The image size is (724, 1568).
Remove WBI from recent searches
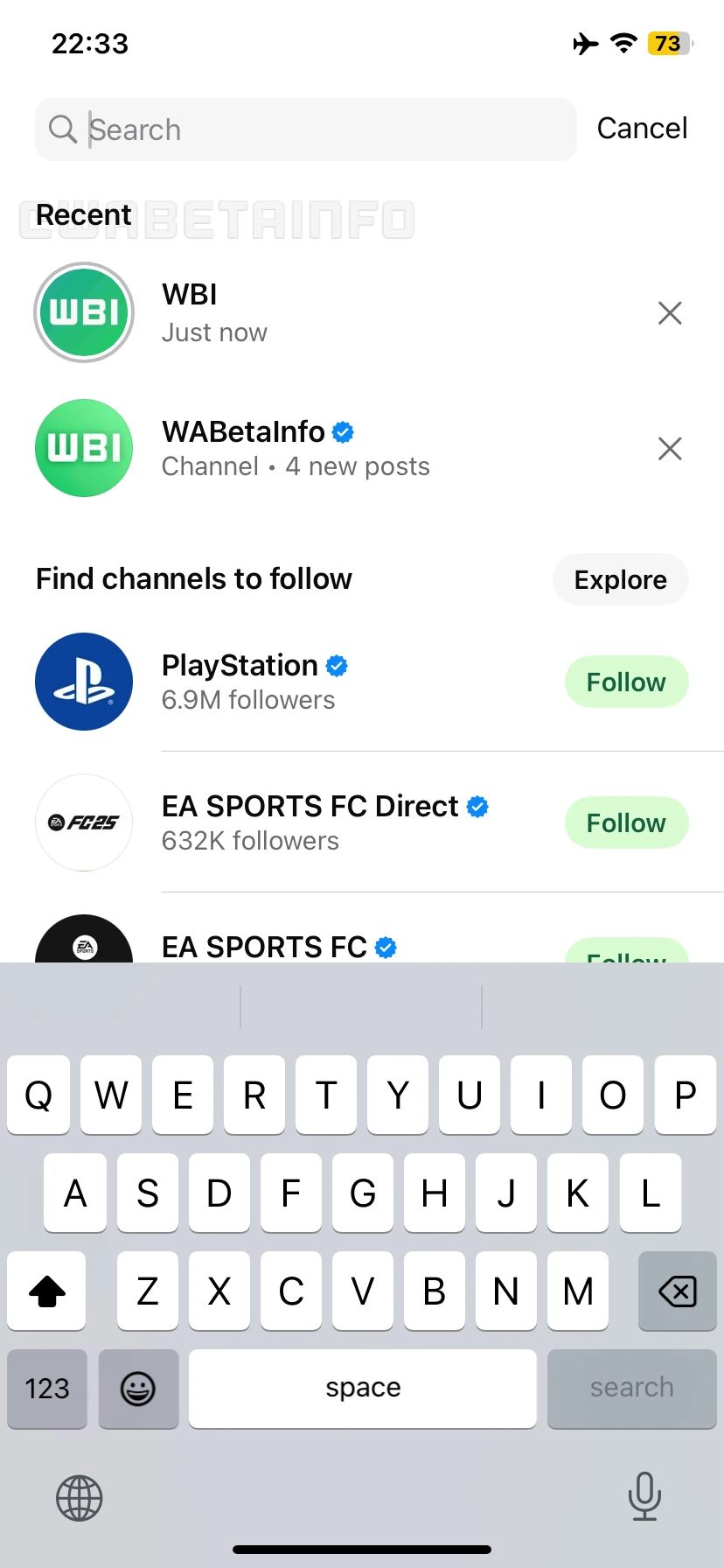(670, 312)
